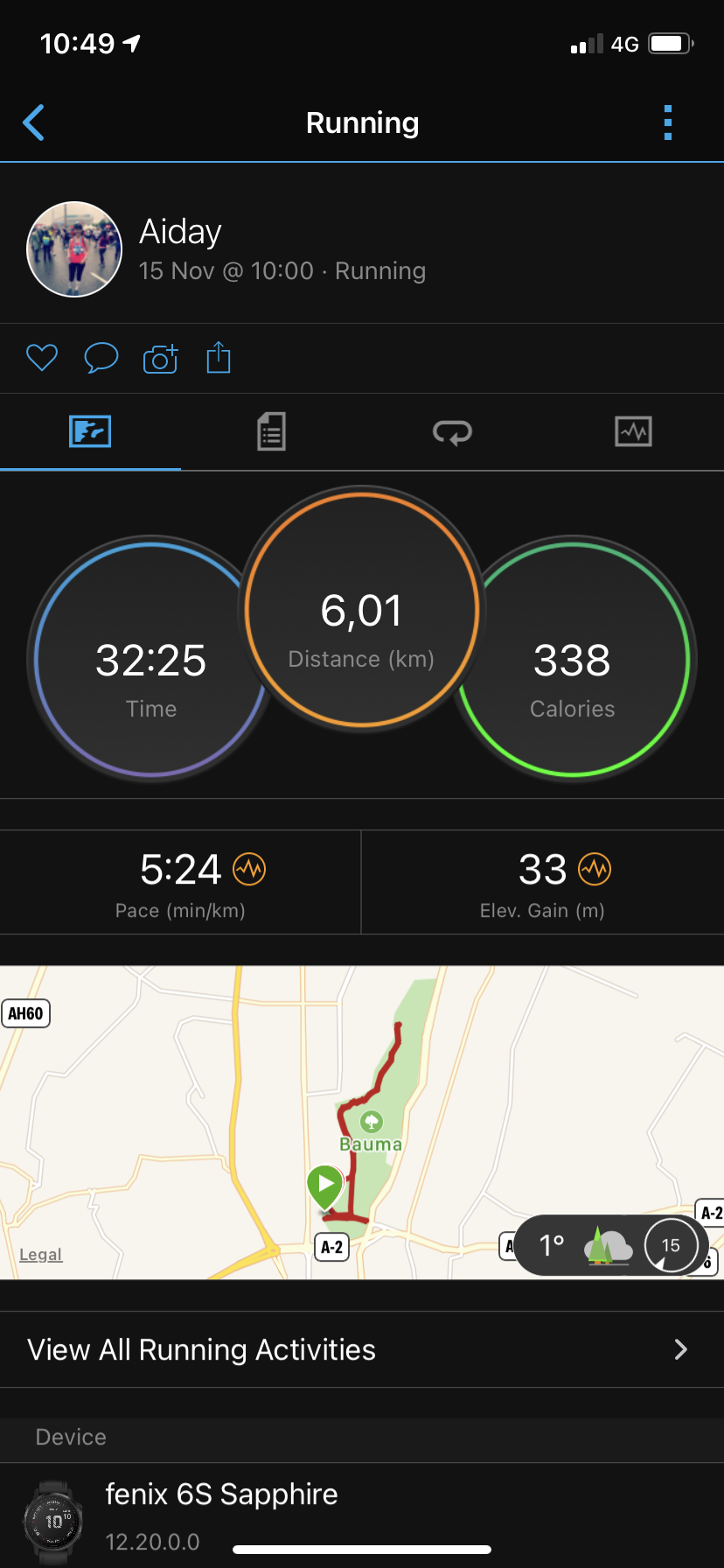This screenshot has height=1568, width=724.
Task: Open the Legal link on map
Action: point(41,1255)
